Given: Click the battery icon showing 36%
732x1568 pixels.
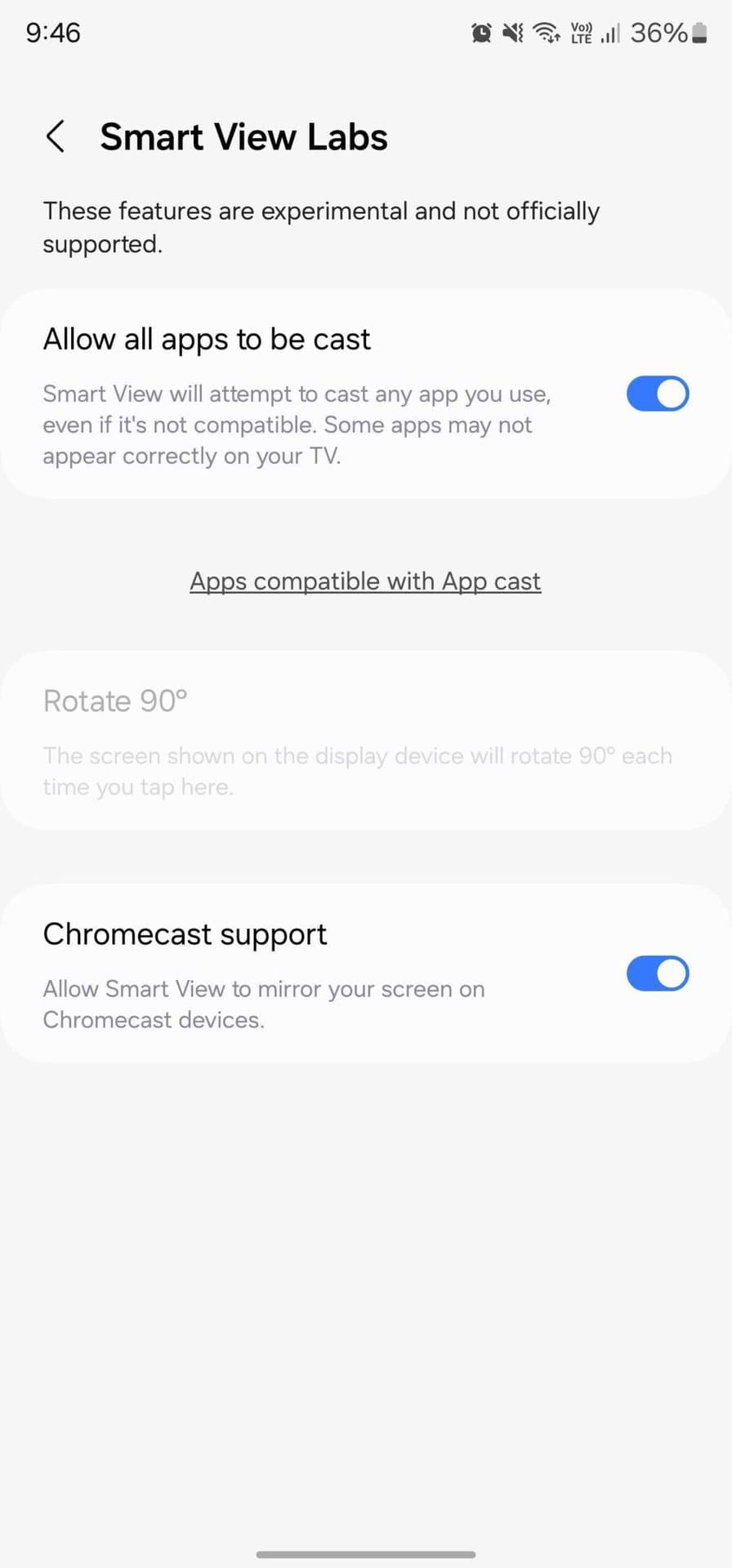Looking at the screenshot, I should 699,33.
